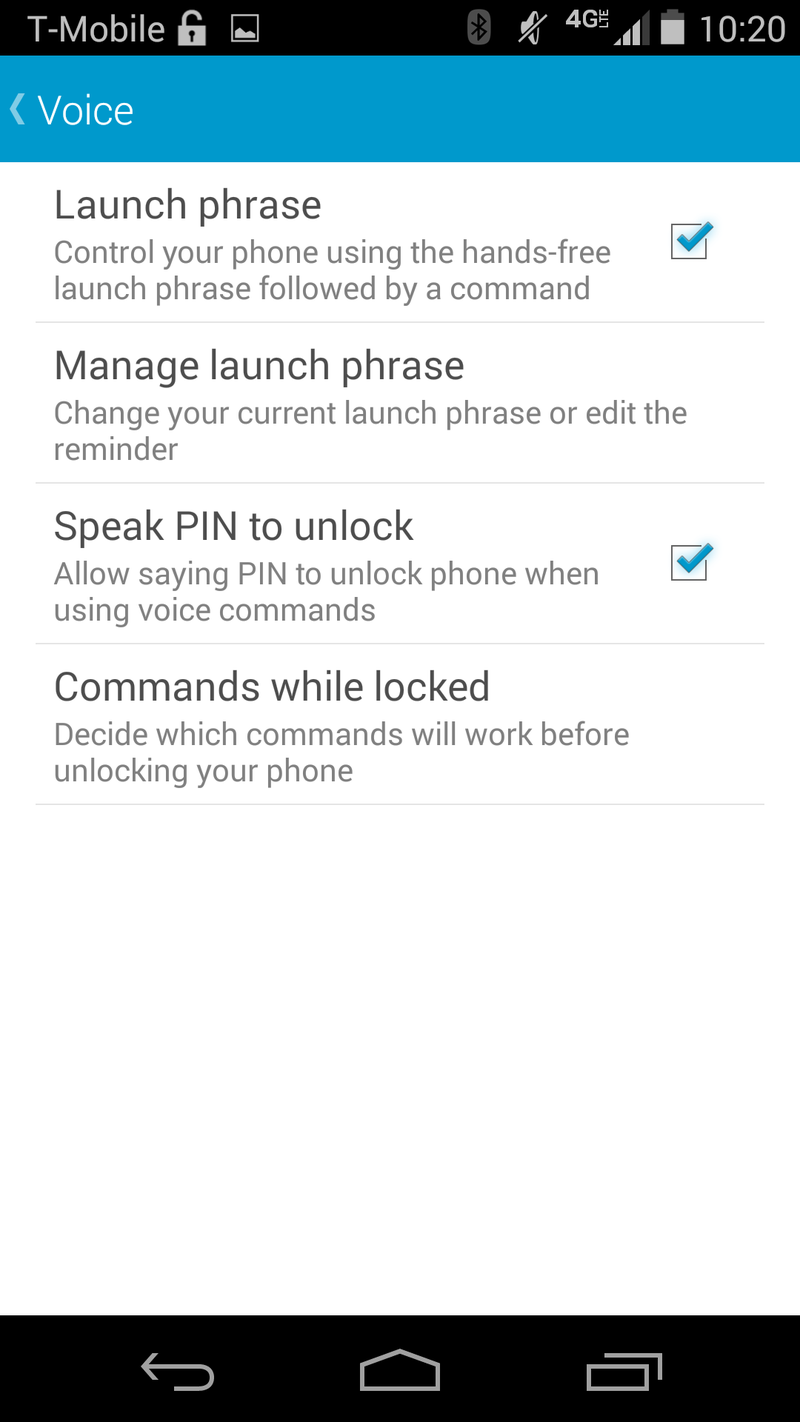Tap the system back button
The image size is (800, 1422).
pyautogui.click(x=178, y=1371)
